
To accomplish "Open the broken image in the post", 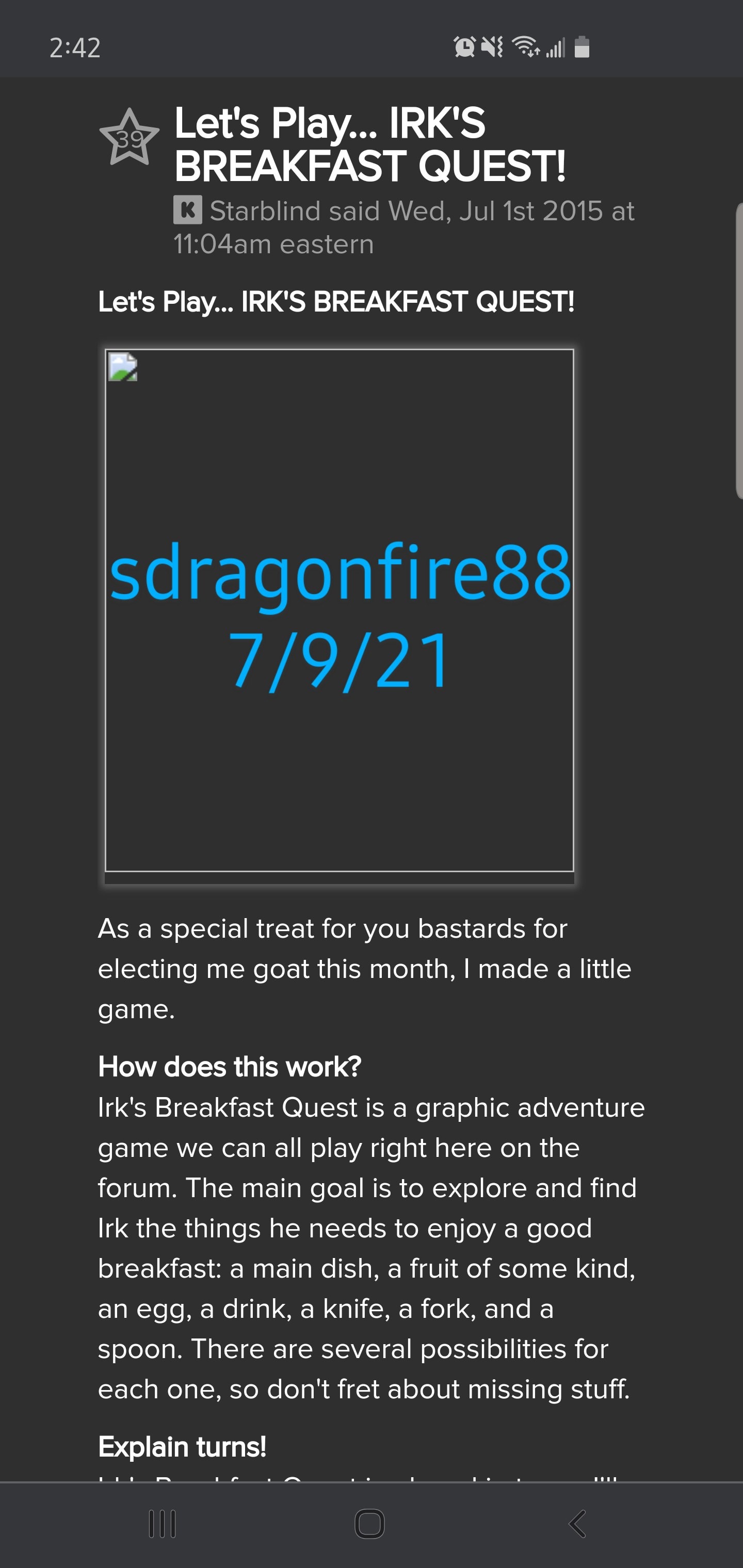I will [x=339, y=610].
